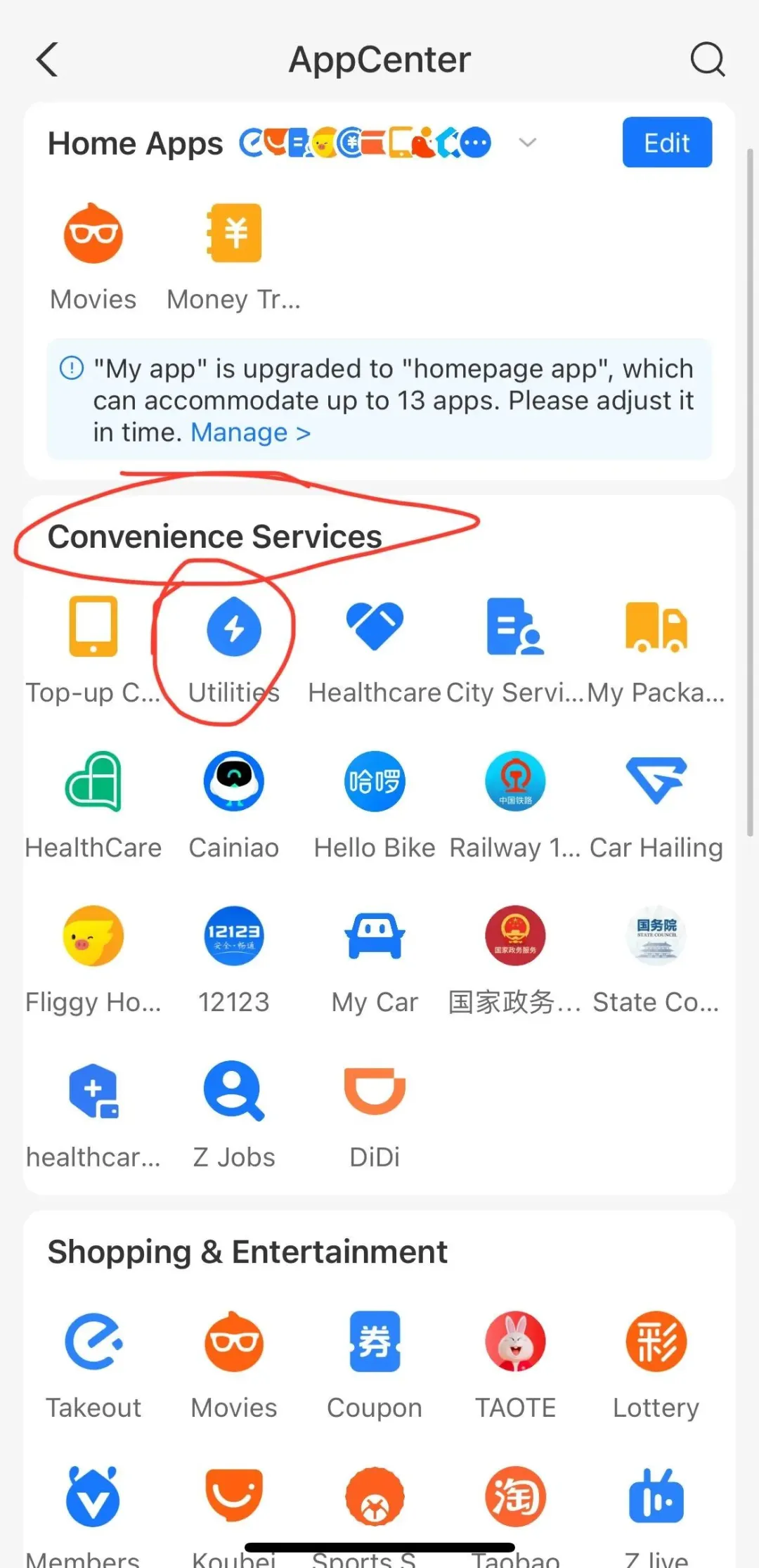
Task: Open the search icon in AppCenter
Action: click(707, 59)
